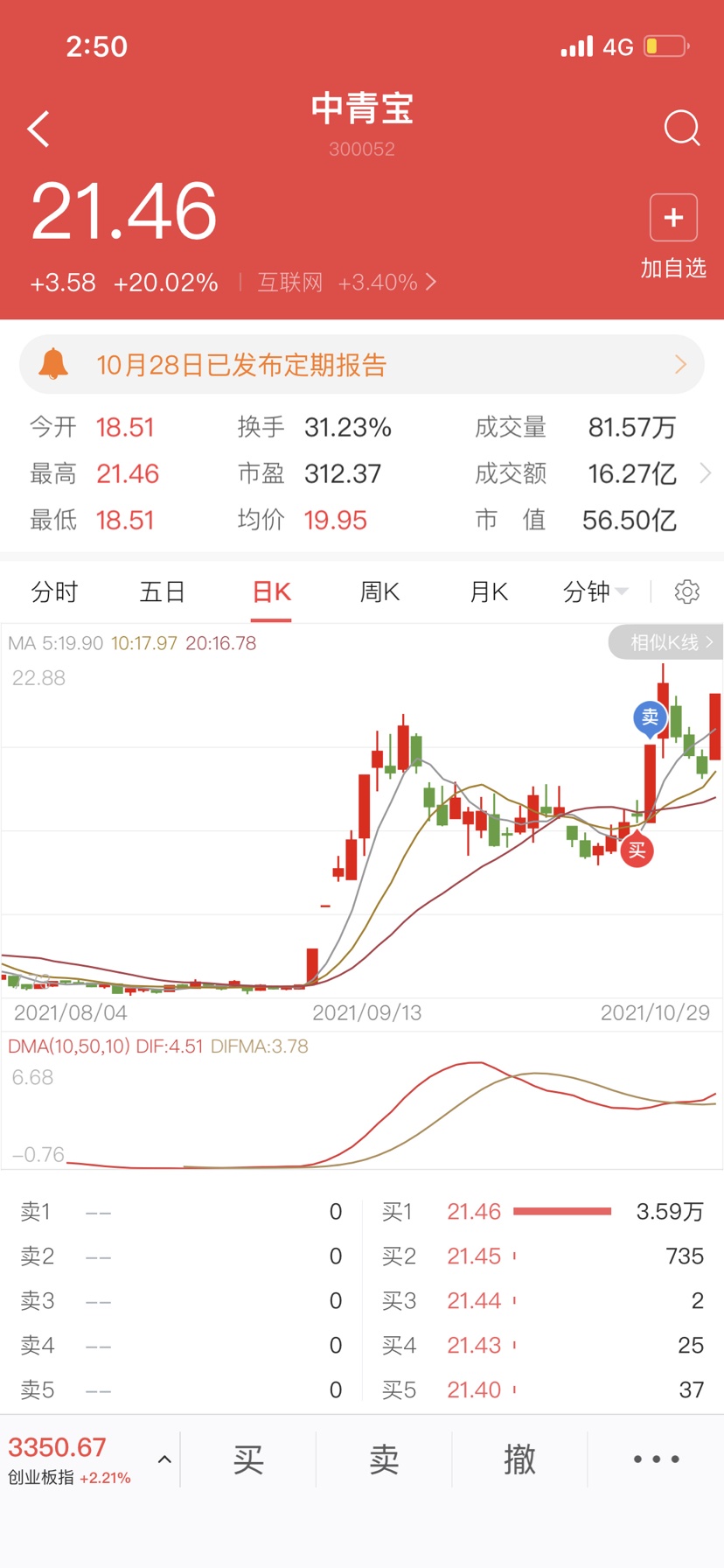Tap the 卖 sell button
This screenshot has height=1568, width=724.
click(384, 1459)
